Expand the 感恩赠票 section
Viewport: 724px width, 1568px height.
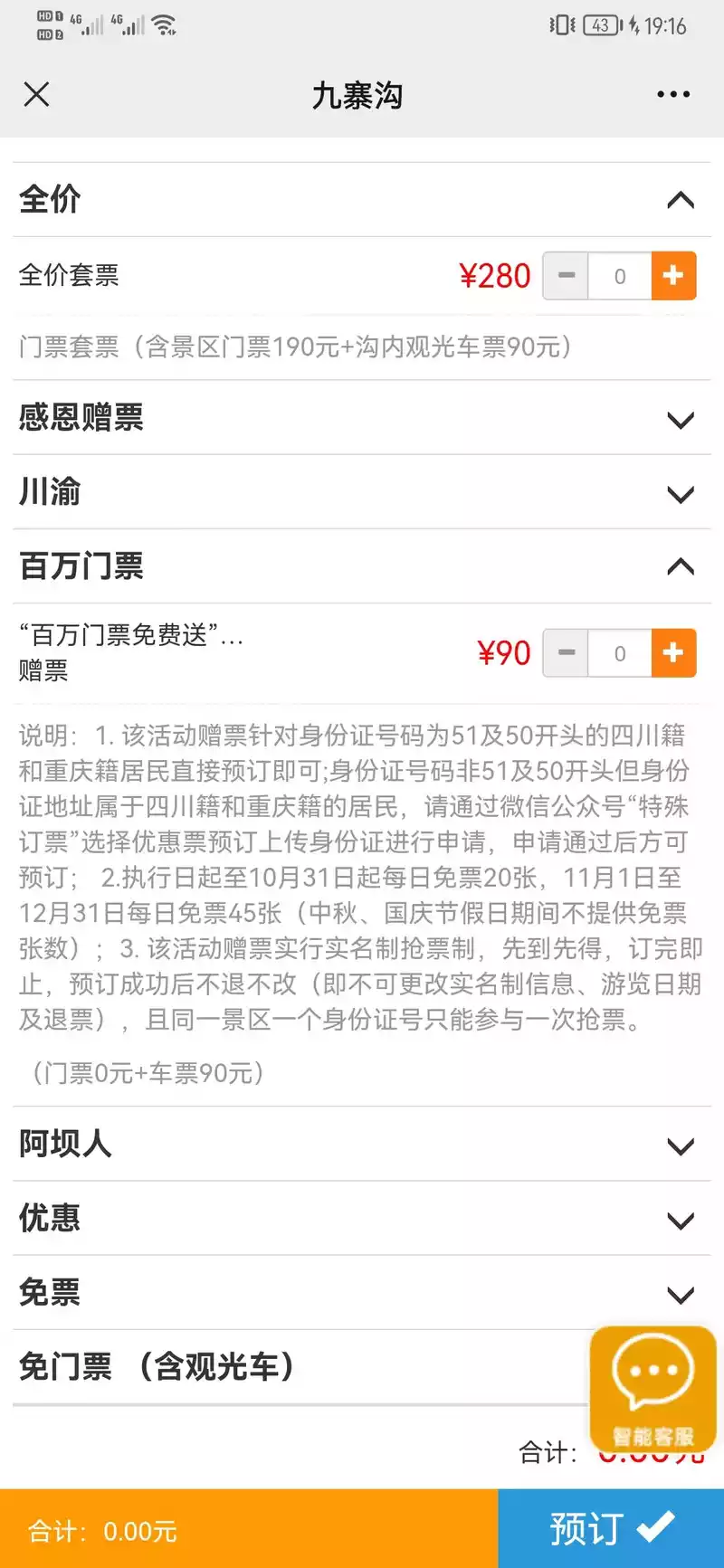point(680,419)
